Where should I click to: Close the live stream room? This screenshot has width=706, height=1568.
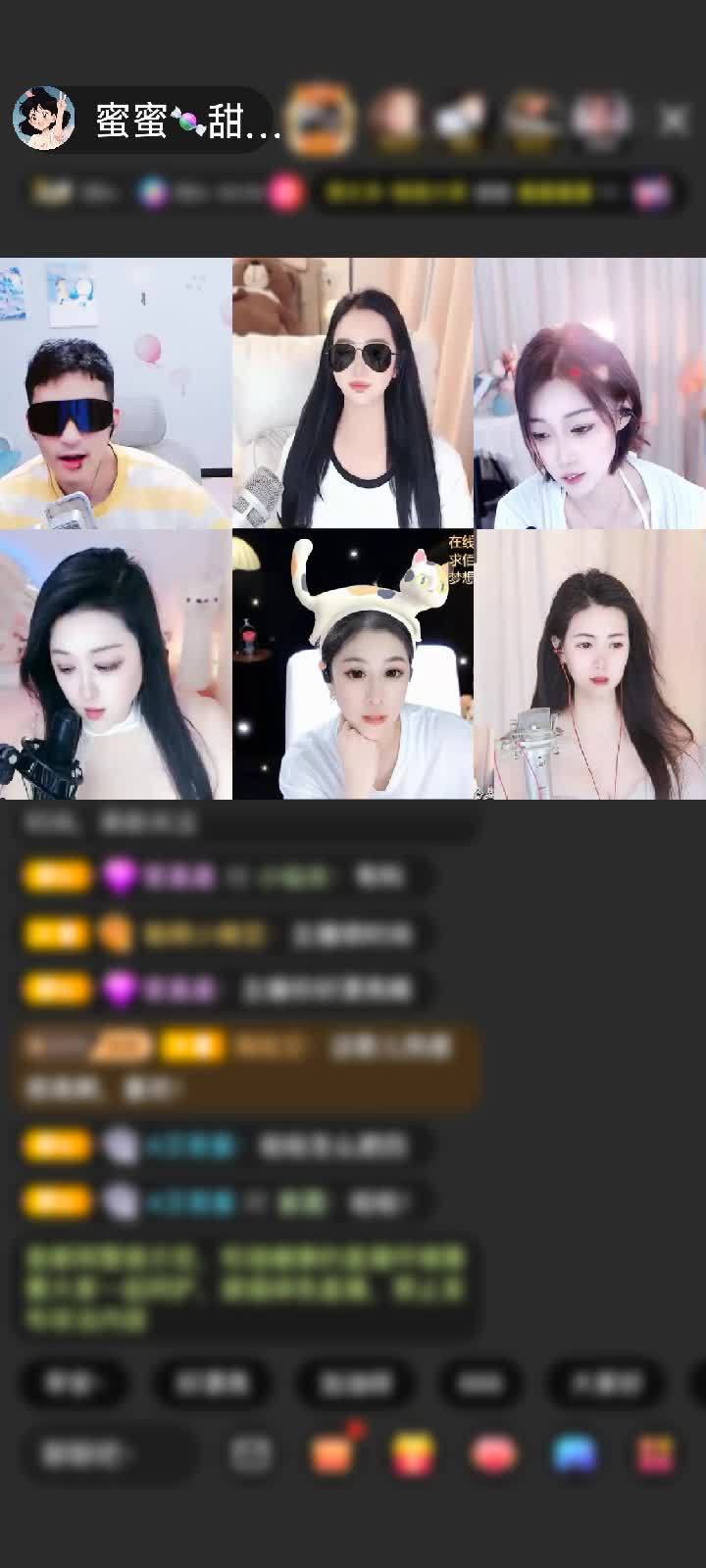pyautogui.click(x=674, y=120)
